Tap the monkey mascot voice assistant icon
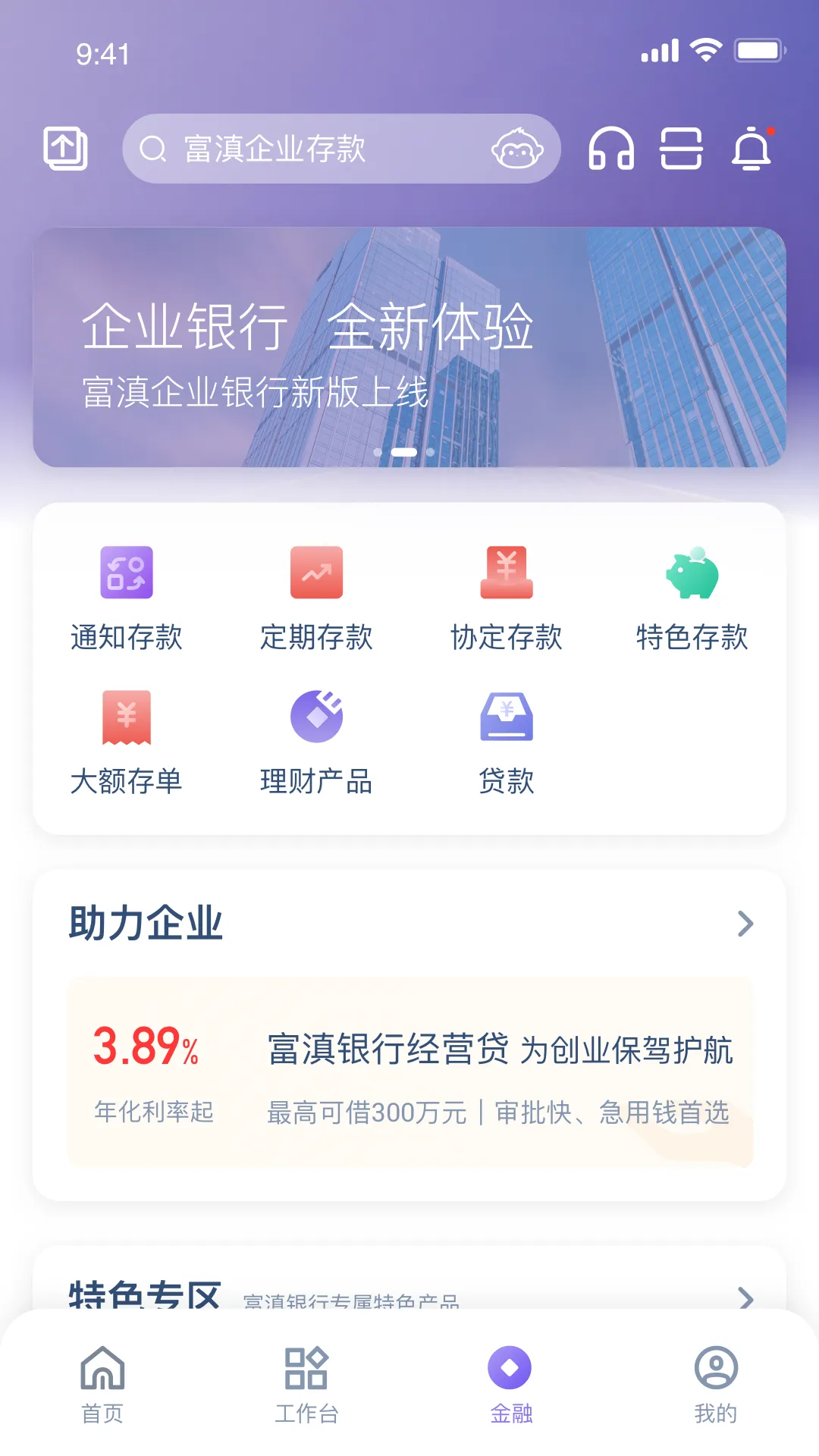This screenshot has height=1456, width=819. pyautogui.click(x=519, y=149)
